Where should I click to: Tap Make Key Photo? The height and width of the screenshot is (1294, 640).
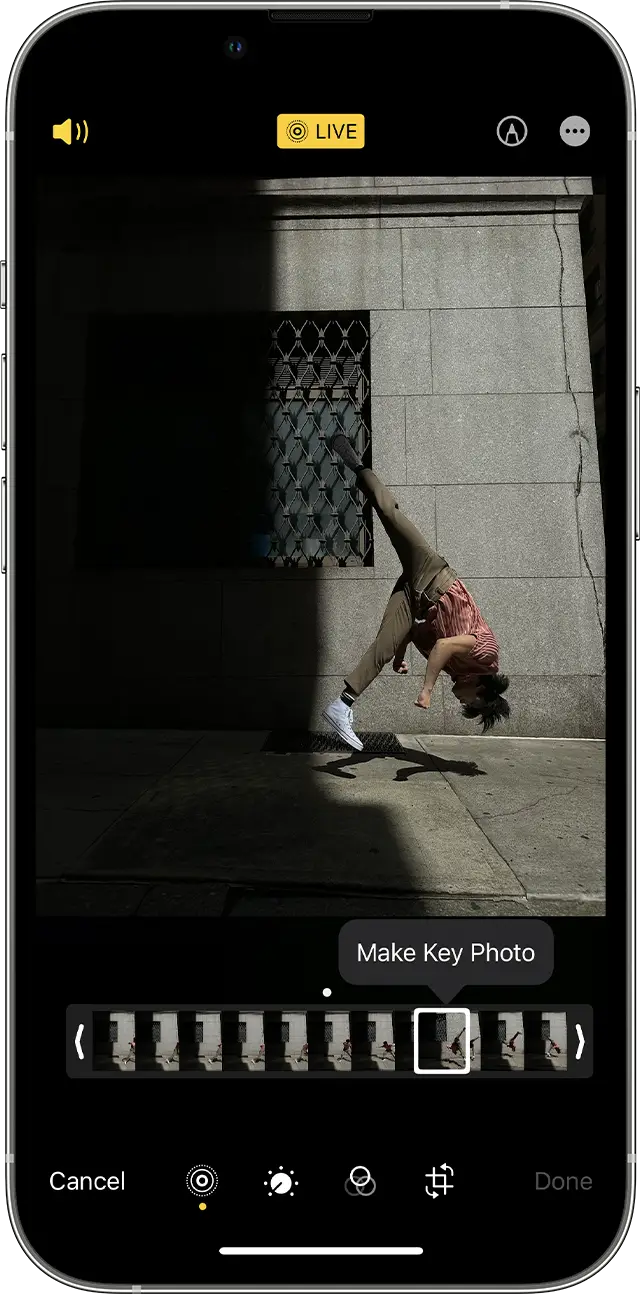coord(445,953)
